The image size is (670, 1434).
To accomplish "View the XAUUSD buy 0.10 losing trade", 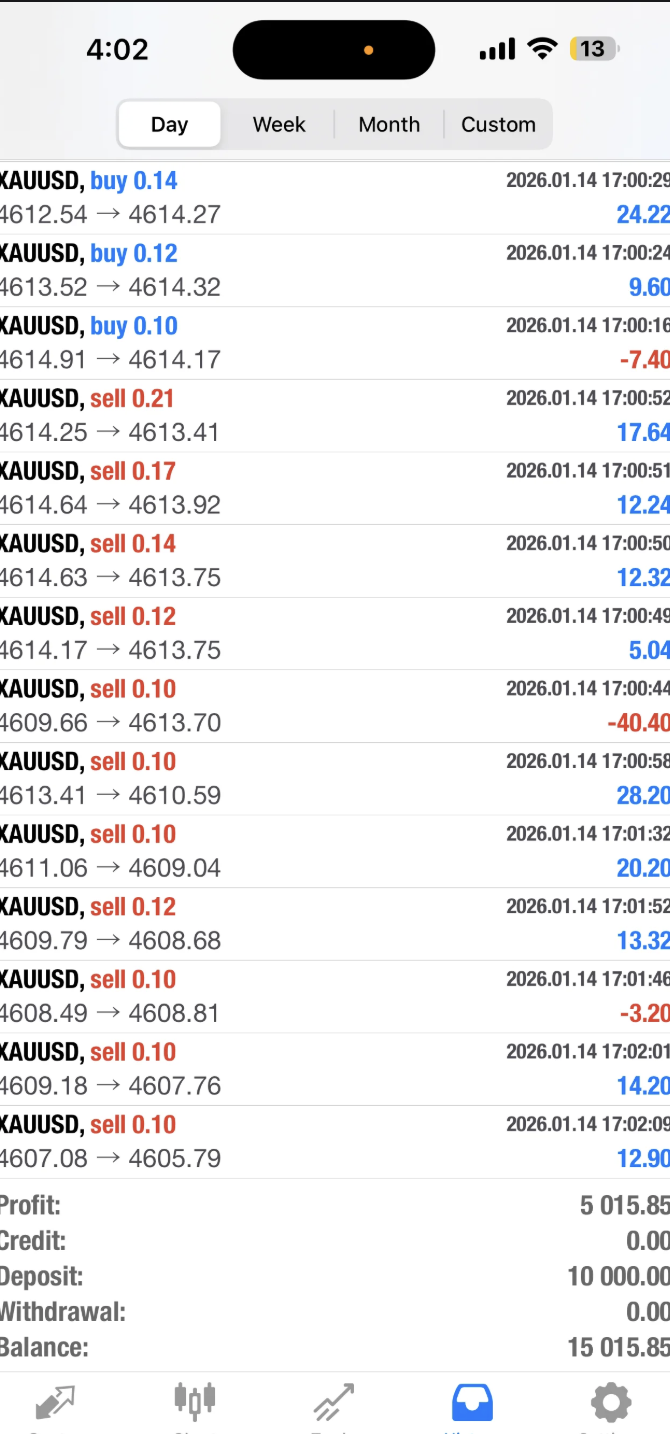I will [335, 343].
